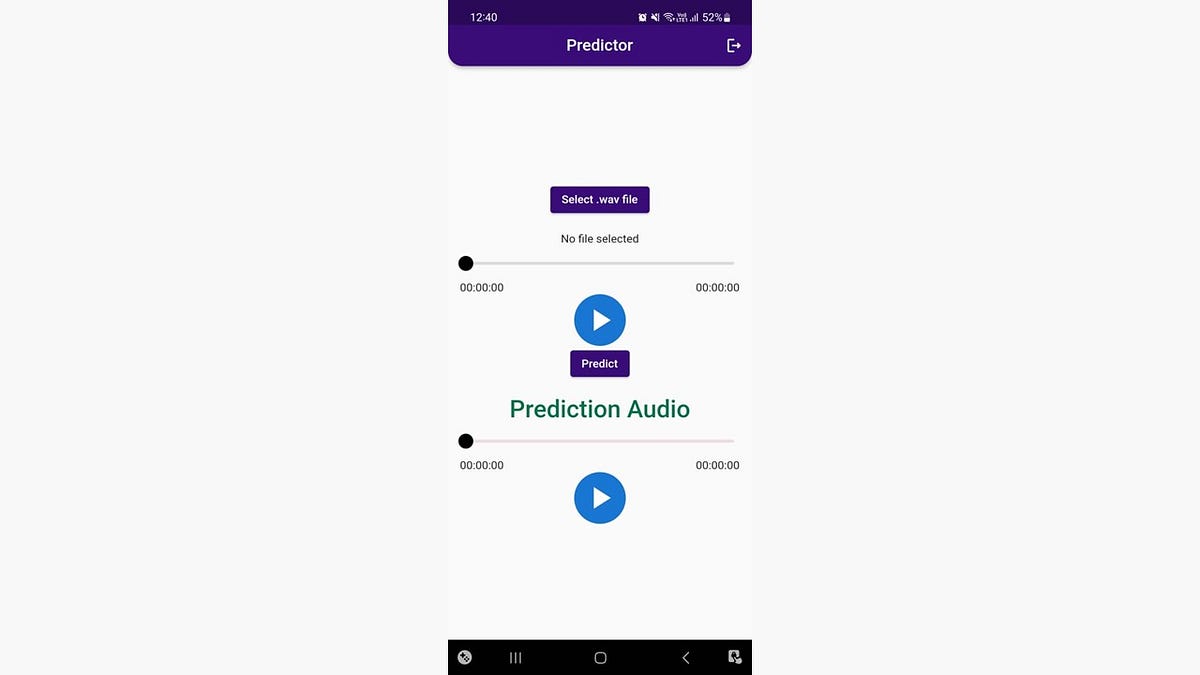Screen dimensions: 1200x675
Task: Tap the selected file seek slider
Action: pos(600,263)
